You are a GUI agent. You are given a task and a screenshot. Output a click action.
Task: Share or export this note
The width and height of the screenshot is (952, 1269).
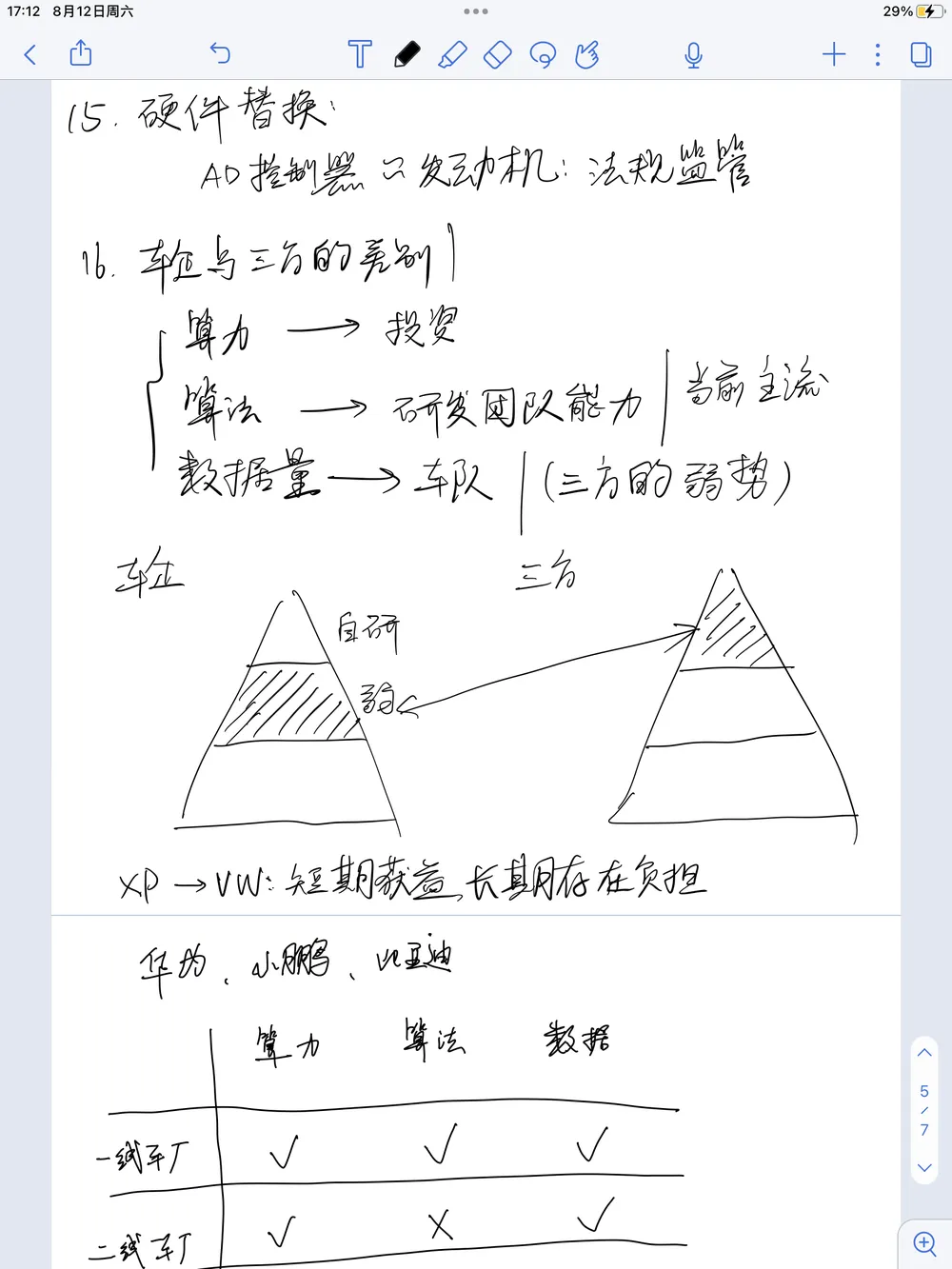(x=81, y=53)
